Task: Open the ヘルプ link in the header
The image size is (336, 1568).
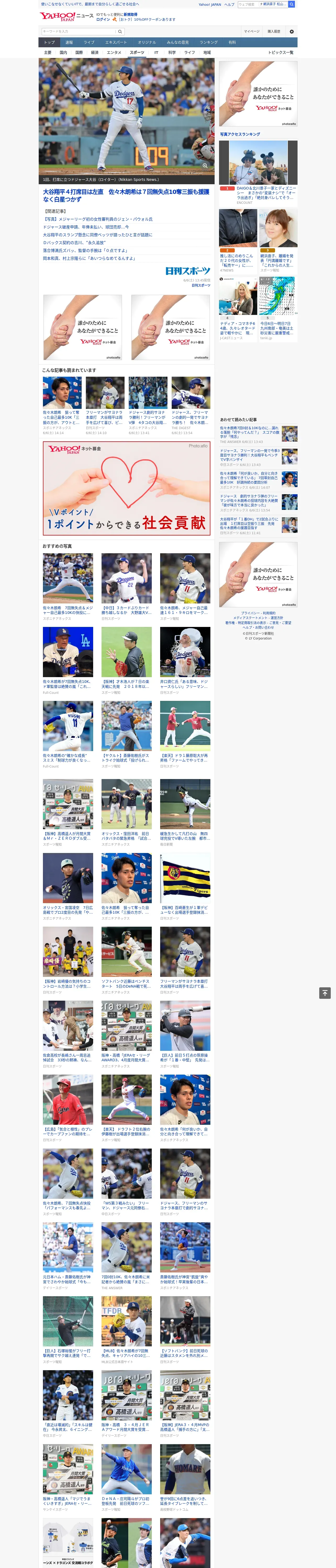Action: [229, 4]
